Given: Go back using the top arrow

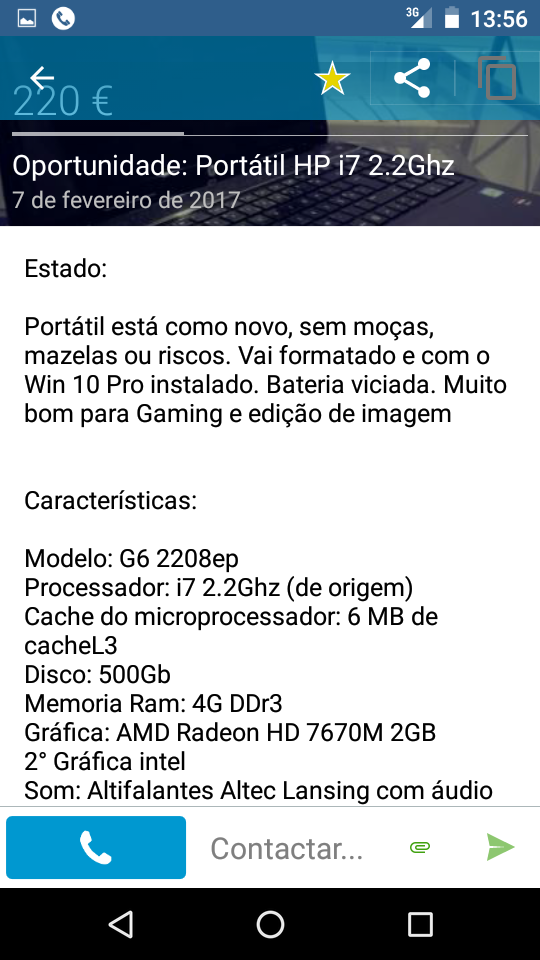Looking at the screenshot, I should click(42, 78).
